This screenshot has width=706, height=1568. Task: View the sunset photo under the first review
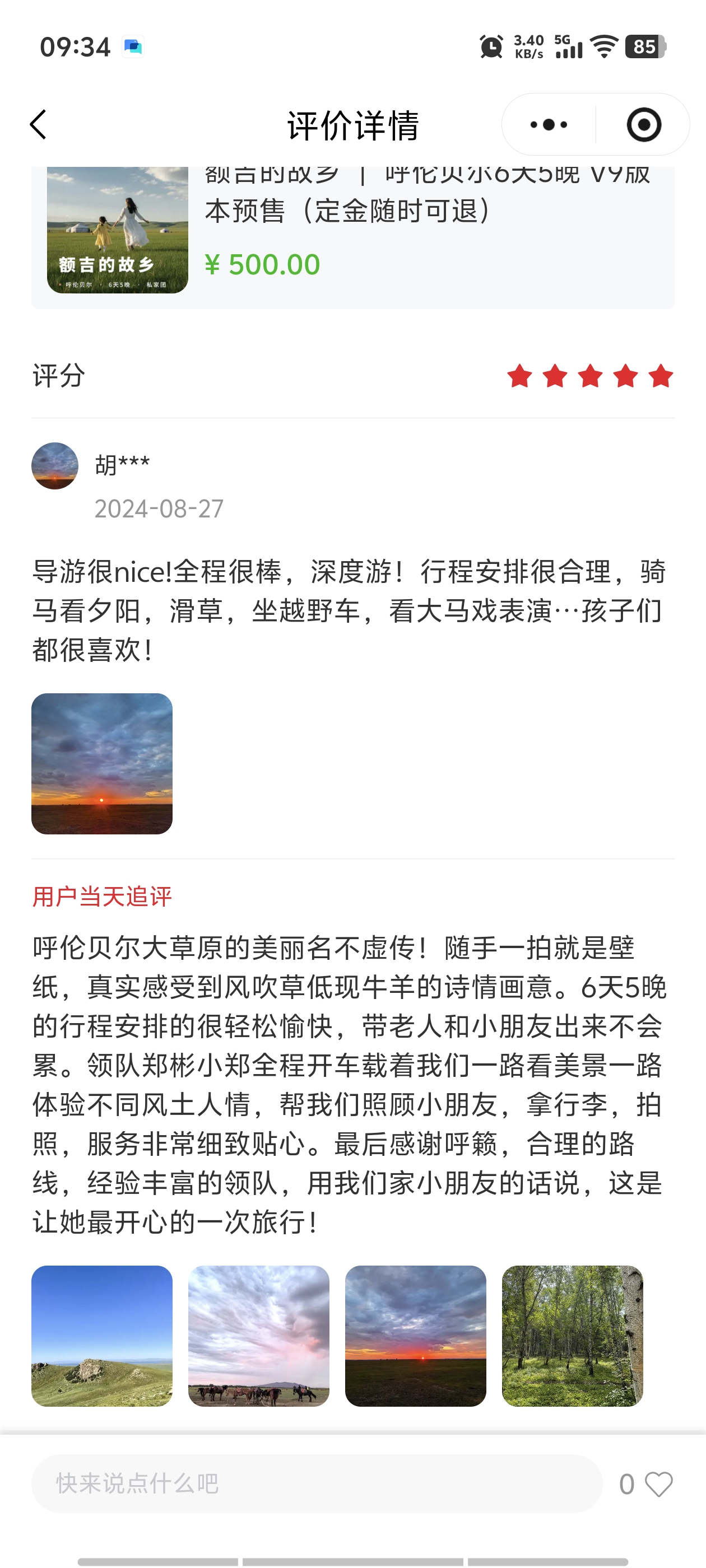[x=102, y=763]
